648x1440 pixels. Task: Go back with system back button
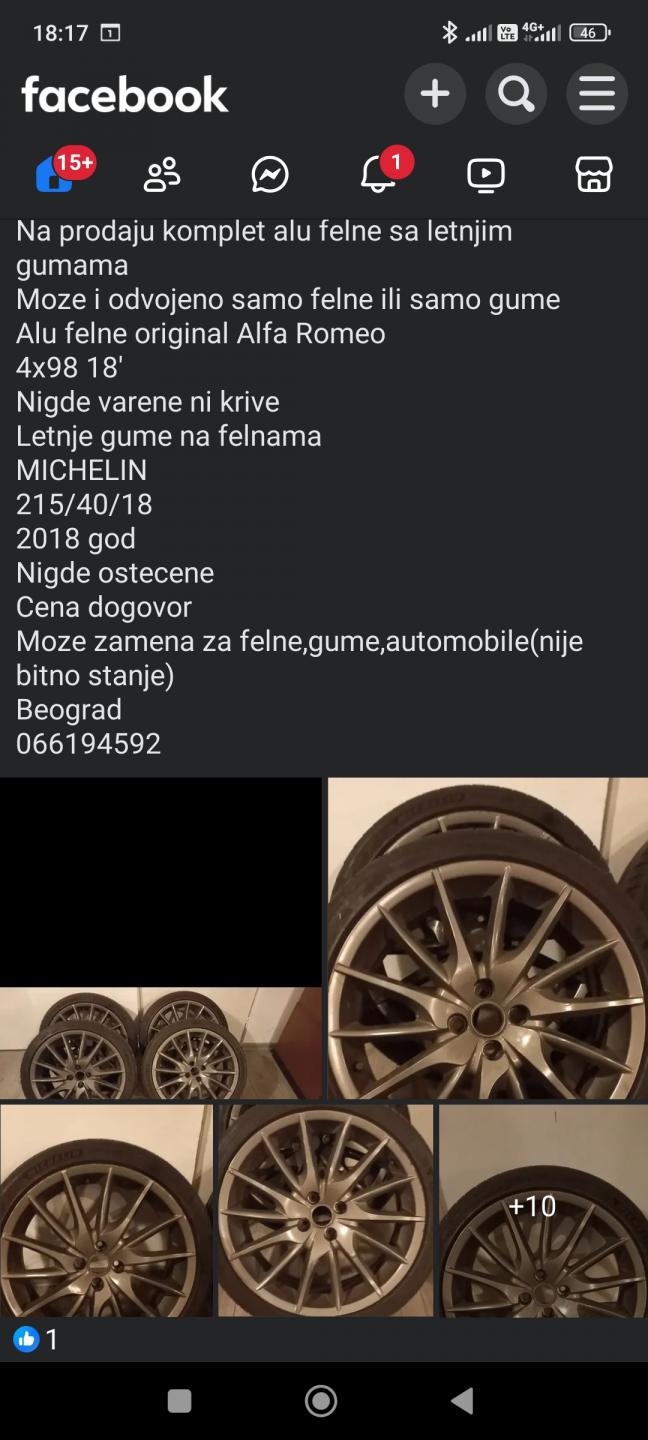(462, 1401)
